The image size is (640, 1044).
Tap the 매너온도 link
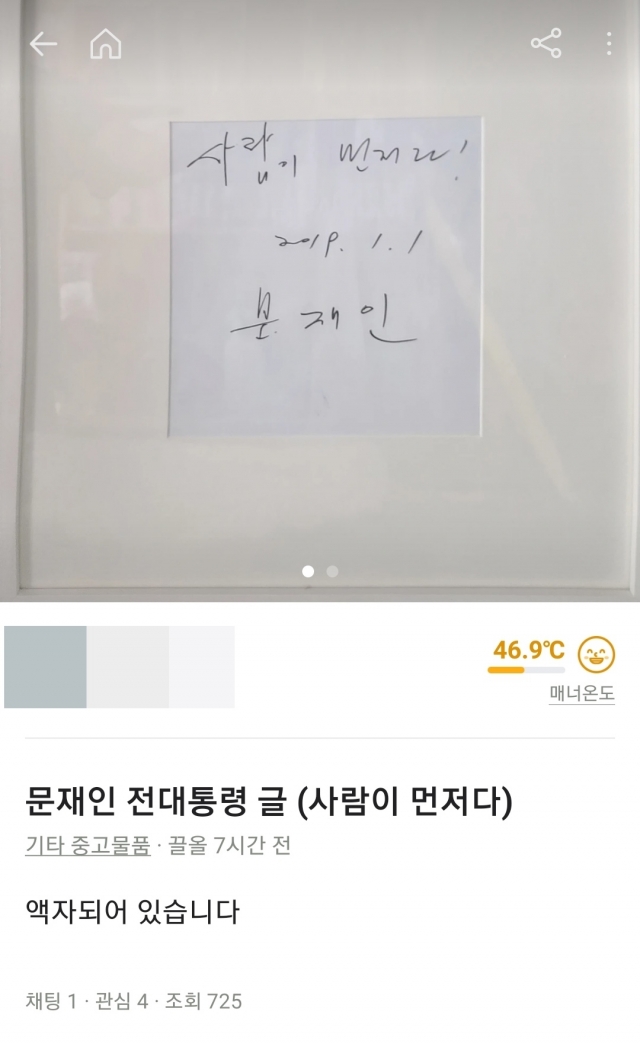581,693
